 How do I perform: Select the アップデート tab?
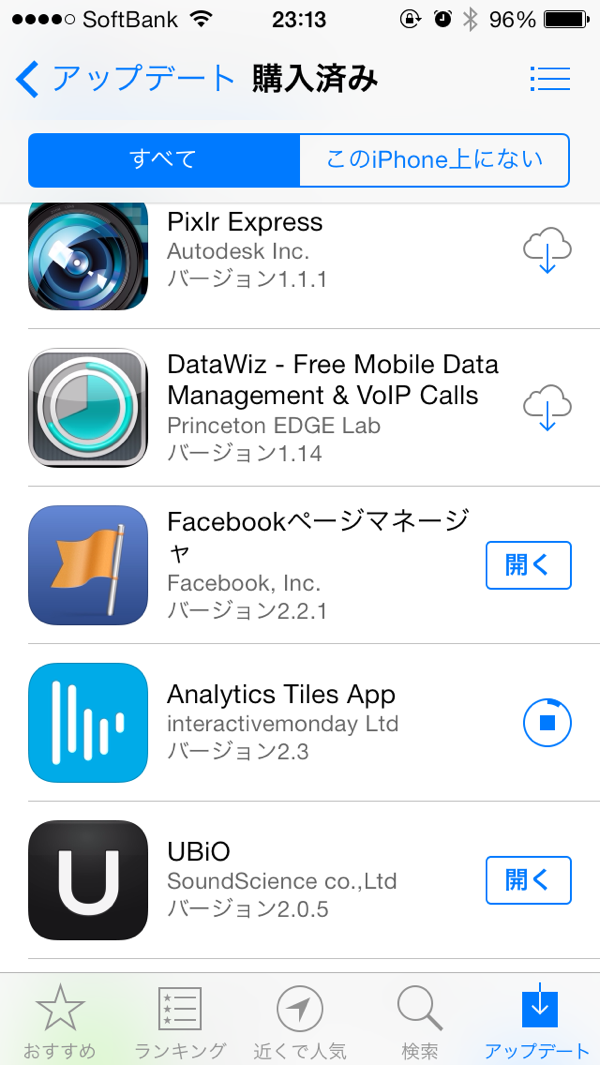[540, 1020]
